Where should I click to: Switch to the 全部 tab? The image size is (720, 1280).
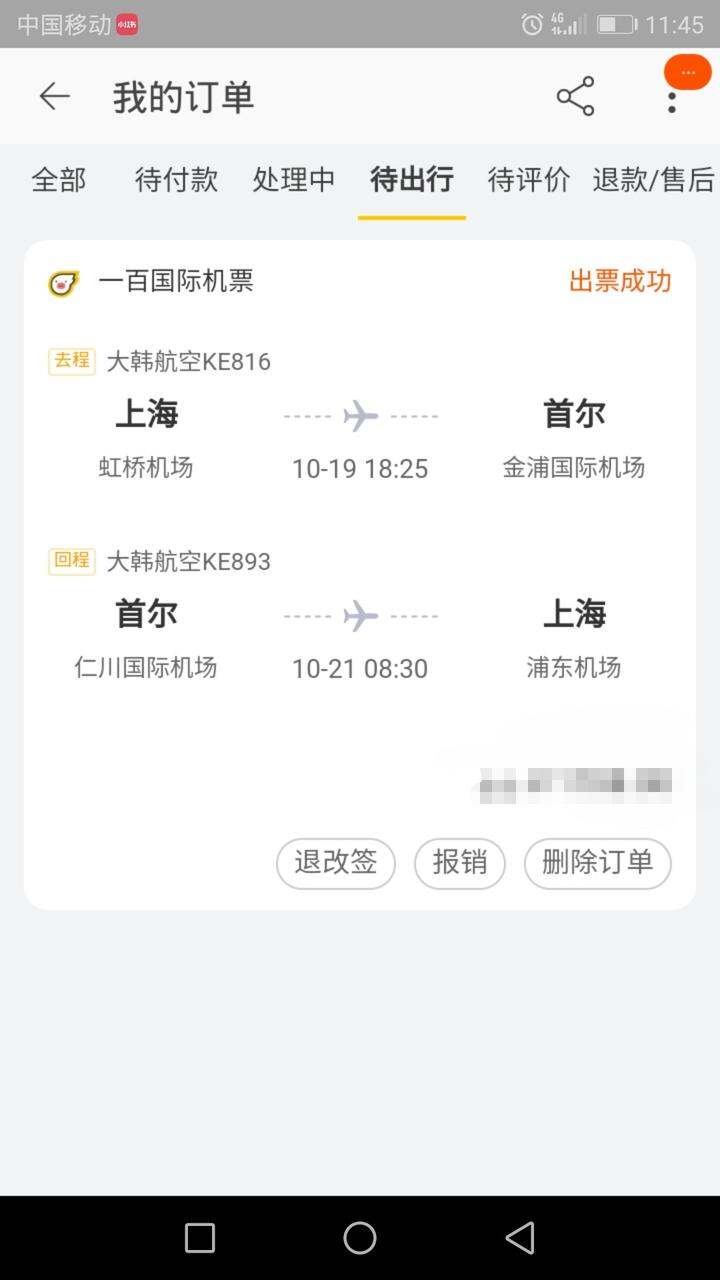59,180
